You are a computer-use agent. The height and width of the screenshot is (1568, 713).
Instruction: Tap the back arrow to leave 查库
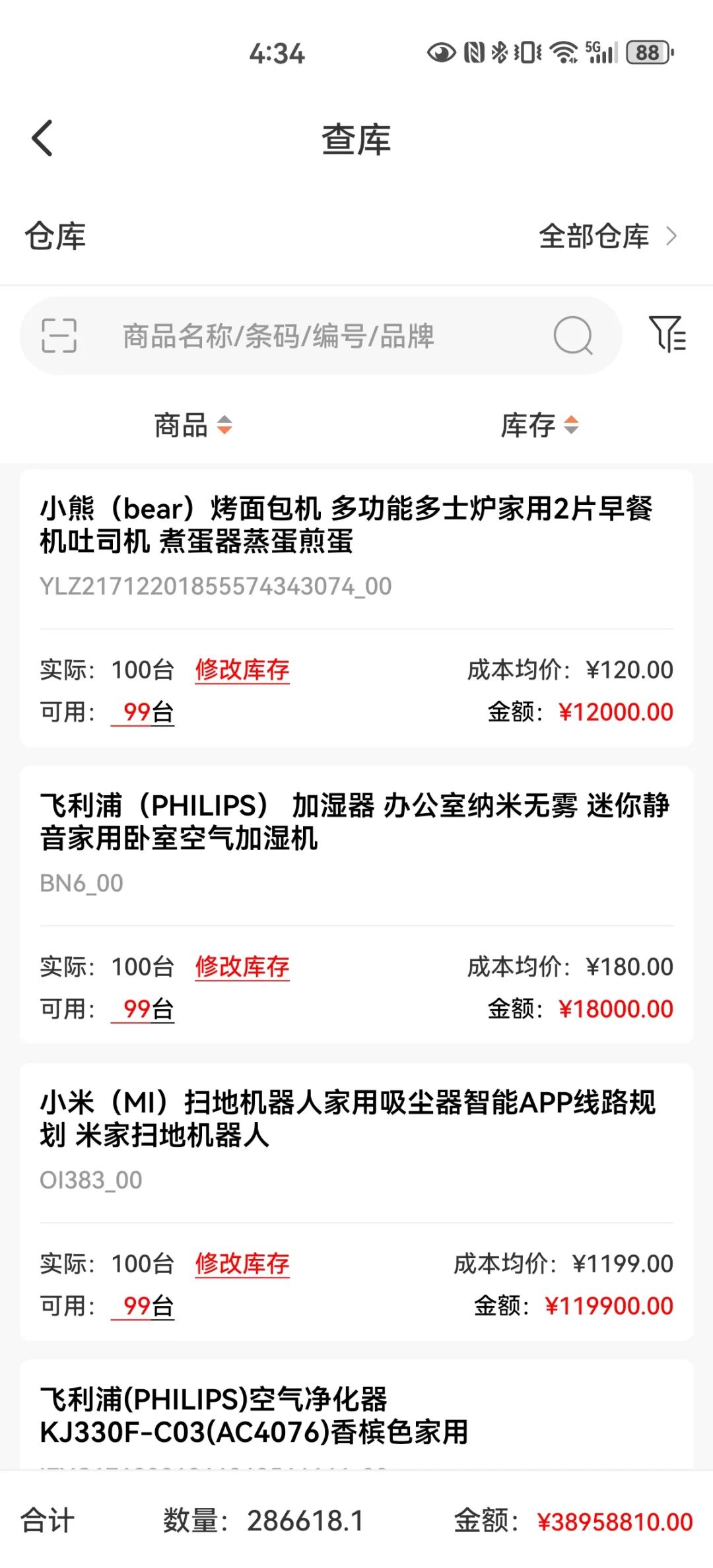click(x=42, y=137)
